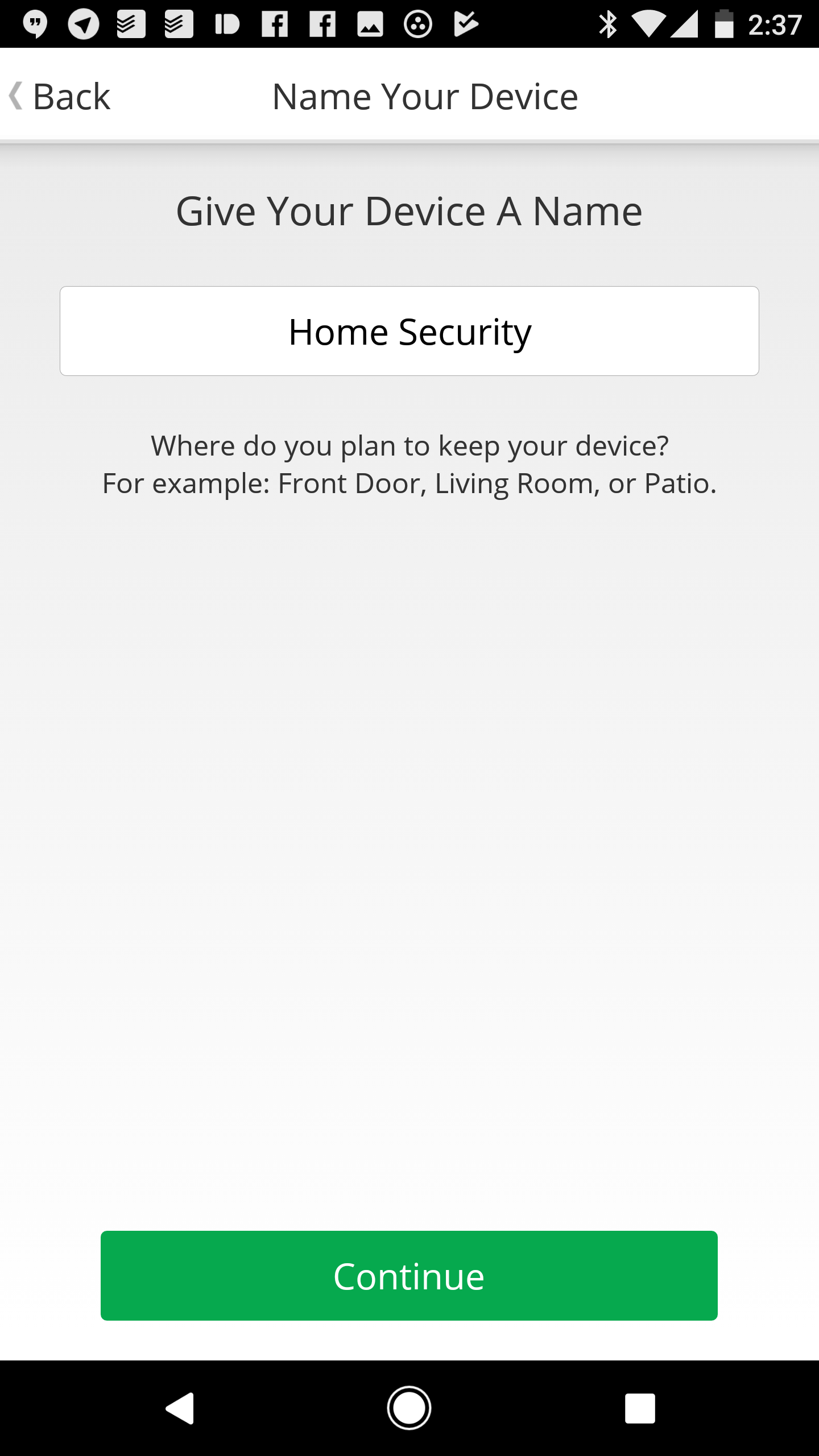Go back using the Back button

pyautogui.click(x=60, y=96)
